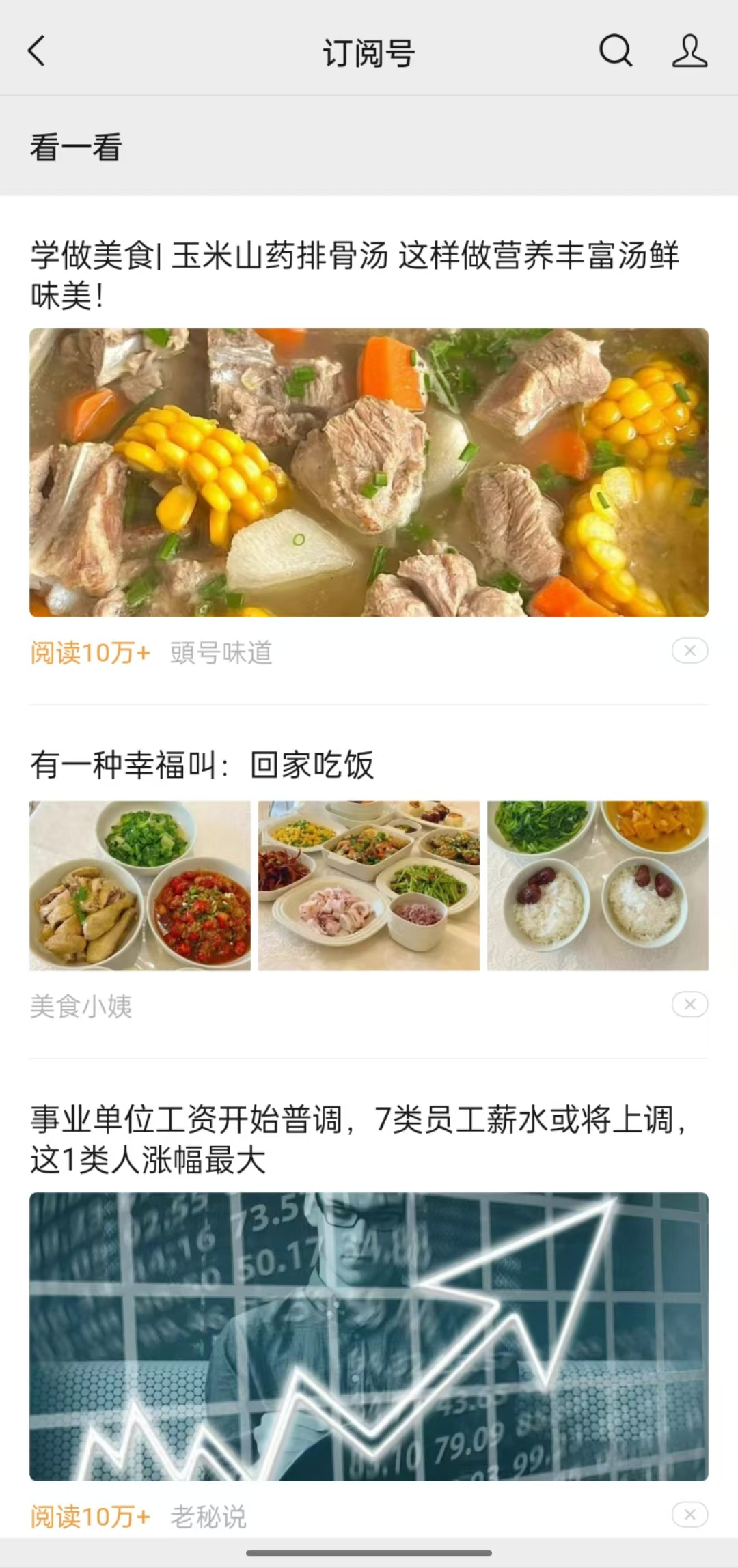The width and height of the screenshot is (738, 1568).
Task: Dismiss the 美食小姨 article
Action: coord(689,1005)
